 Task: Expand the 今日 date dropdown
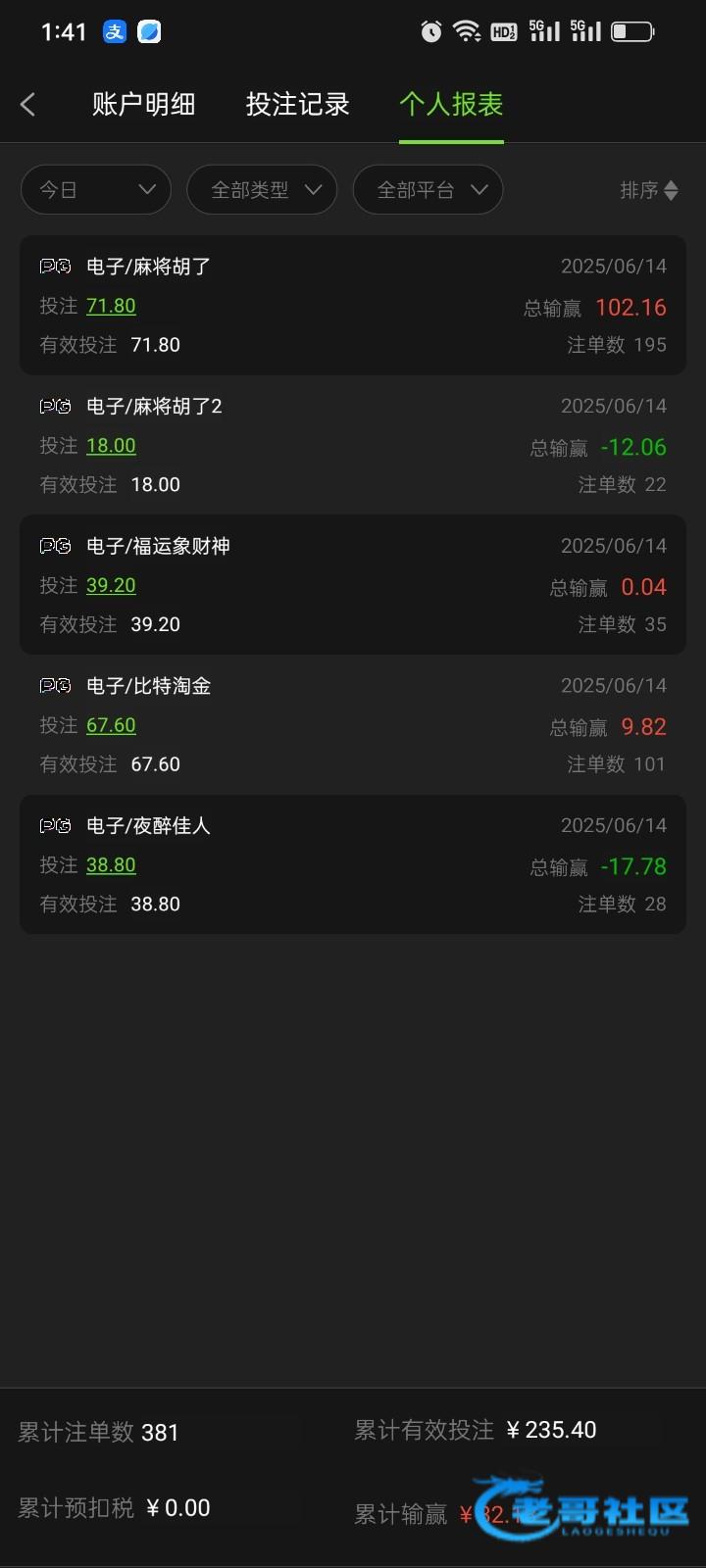pyautogui.click(x=96, y=189)
